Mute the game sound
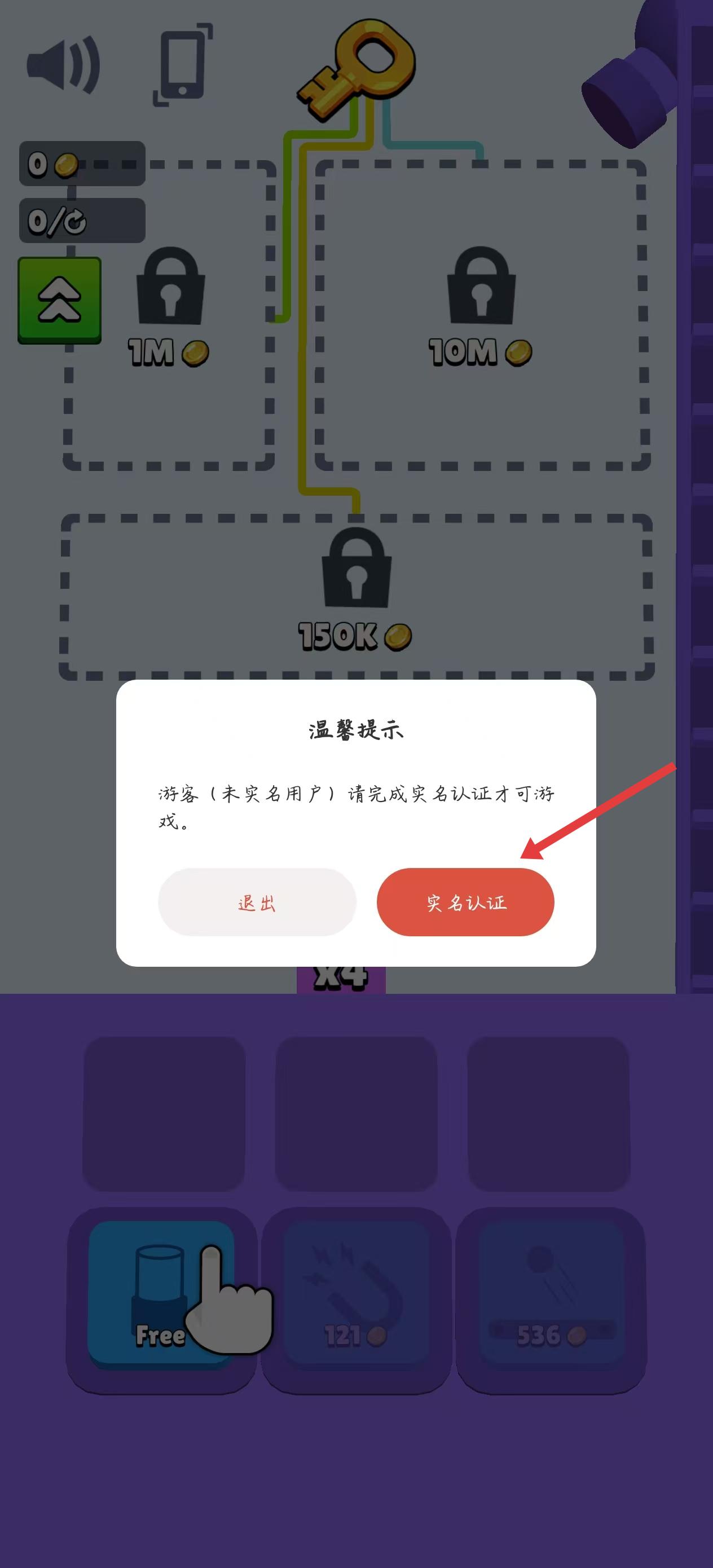This screenshot has width=713, height=1568. (63, 64)
